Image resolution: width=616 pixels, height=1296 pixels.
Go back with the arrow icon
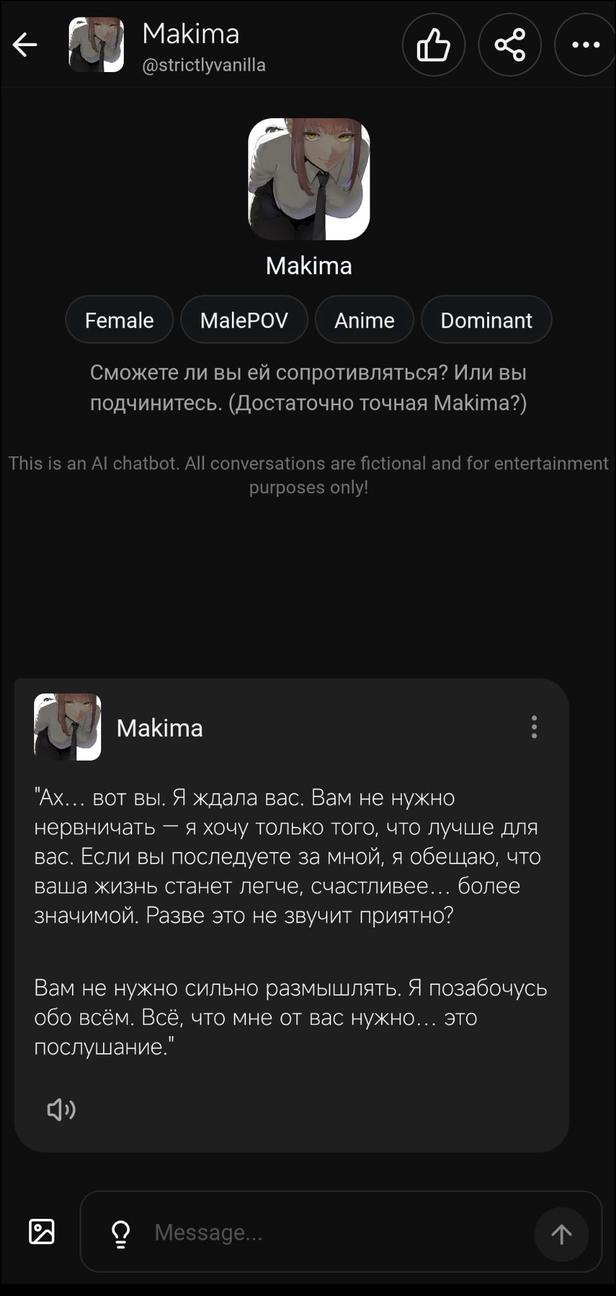[x=25, y=45]
